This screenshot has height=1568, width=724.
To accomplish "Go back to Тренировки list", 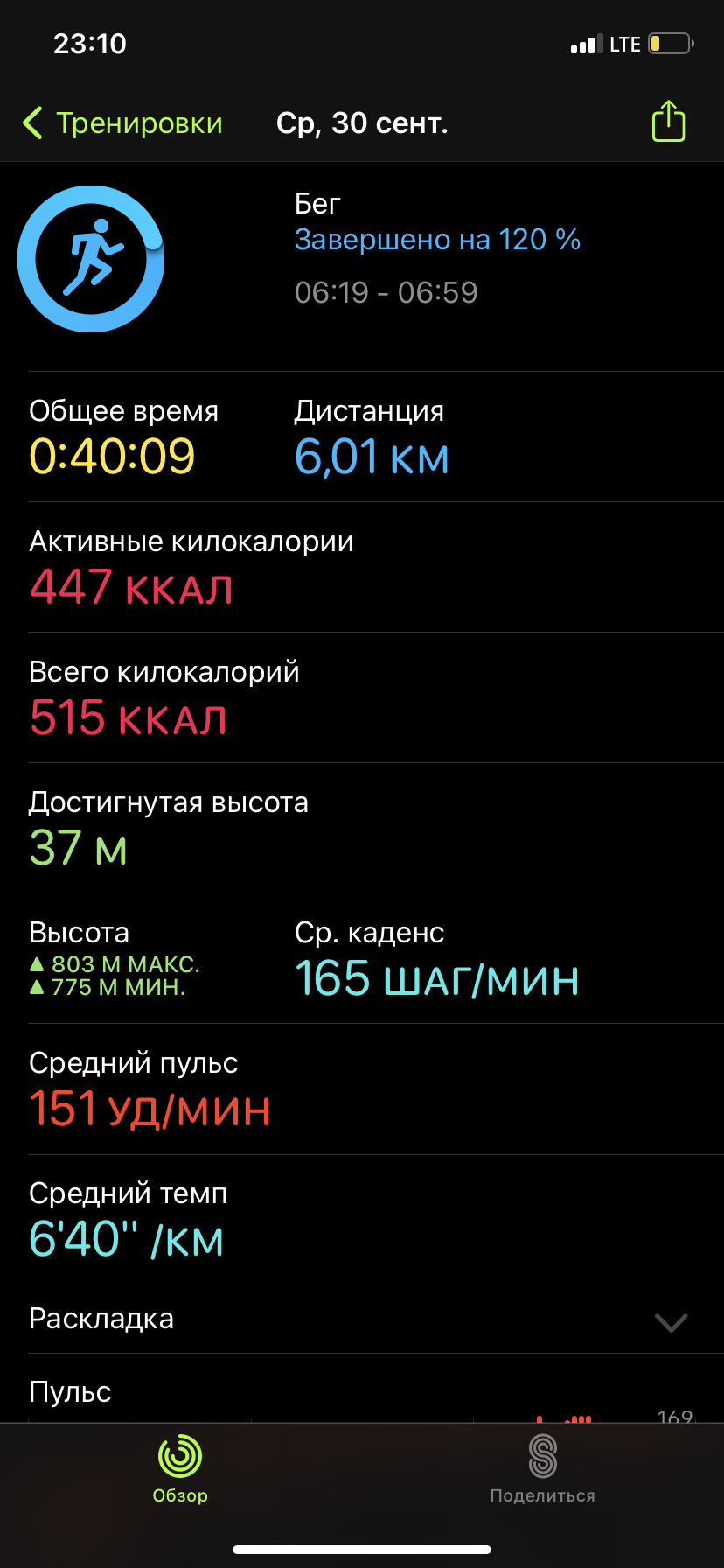I will [122, 123].
